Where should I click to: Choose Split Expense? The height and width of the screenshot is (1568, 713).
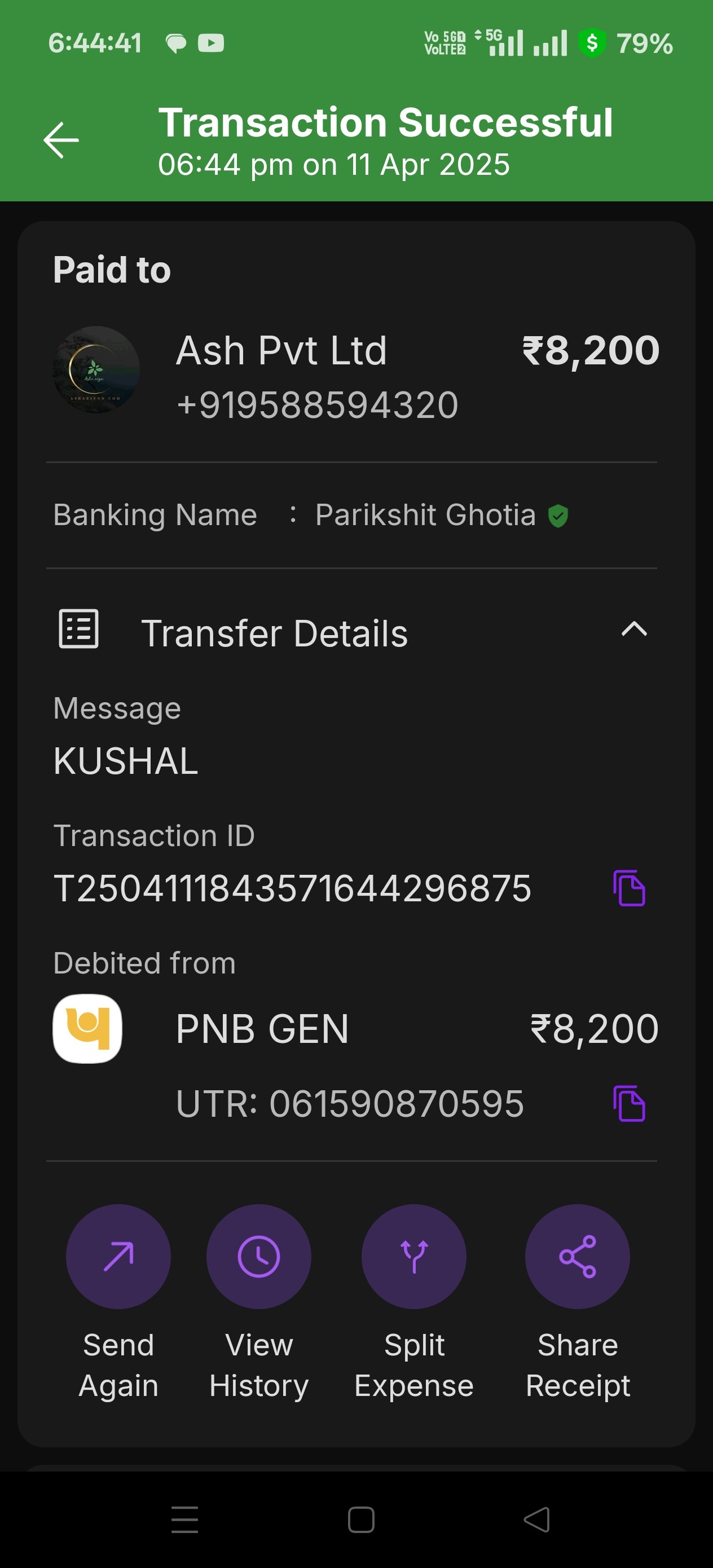click(414, 1302)
